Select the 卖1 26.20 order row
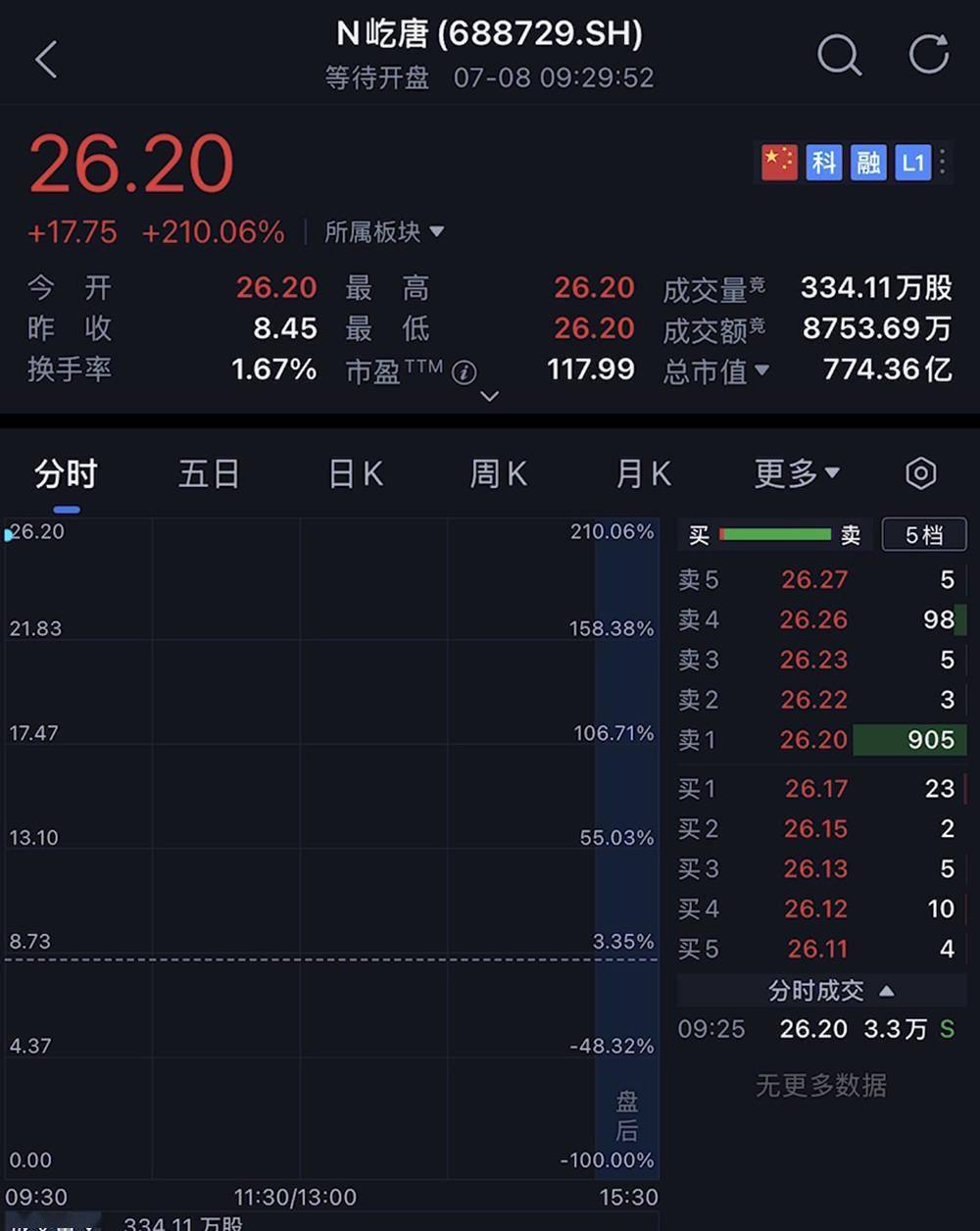The width and height of the screenshot is (980, 1231). point(821,740)
